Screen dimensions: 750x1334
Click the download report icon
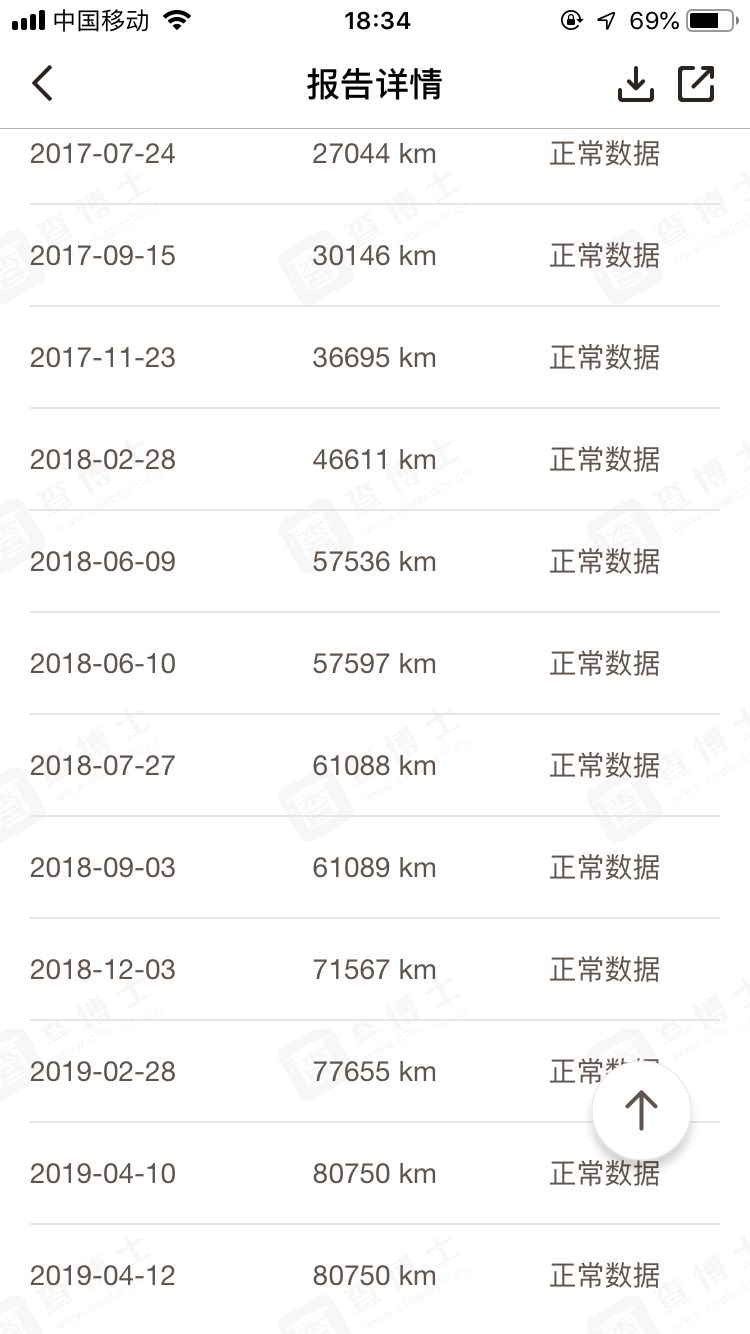click(x=636, y=84)
